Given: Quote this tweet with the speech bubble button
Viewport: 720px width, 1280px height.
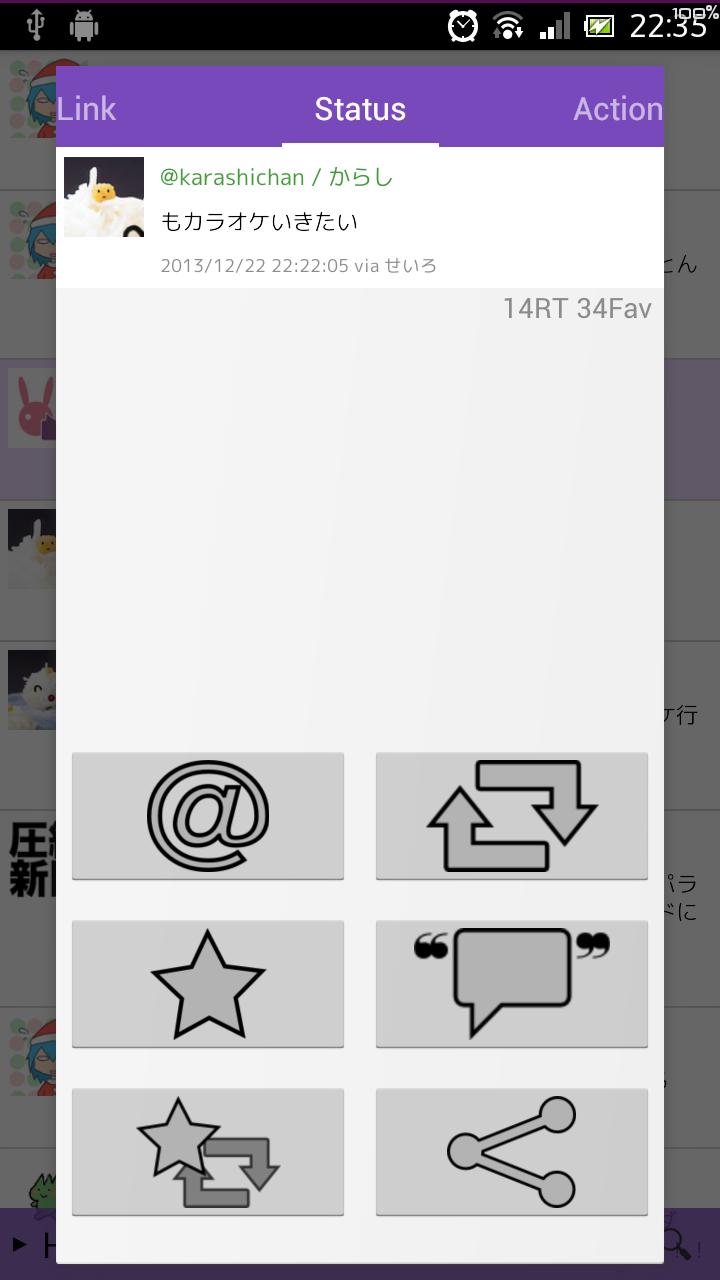Looking at the screenshot, I should coord(511,984).
